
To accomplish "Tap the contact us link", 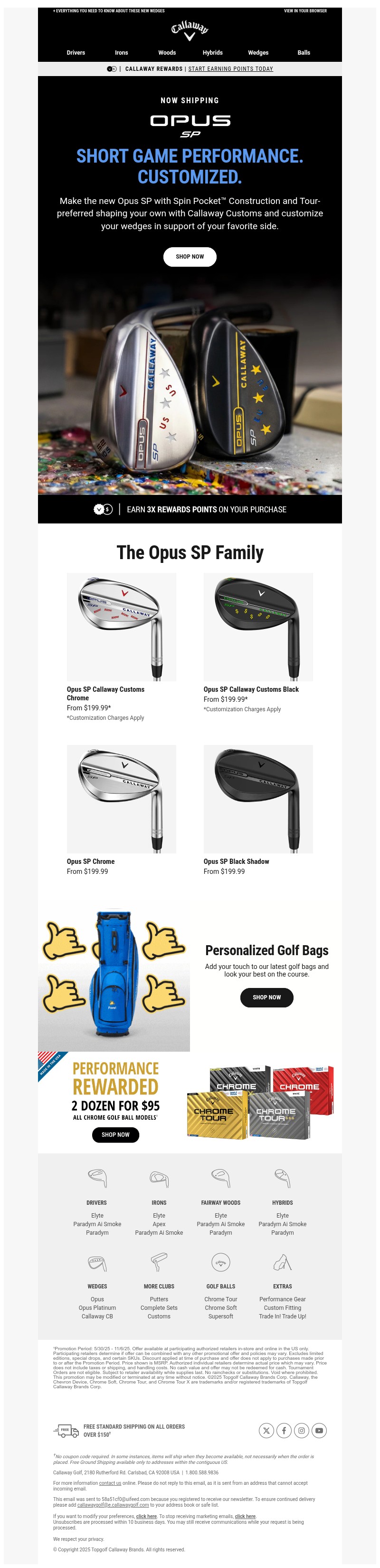I will (110, 1483).
